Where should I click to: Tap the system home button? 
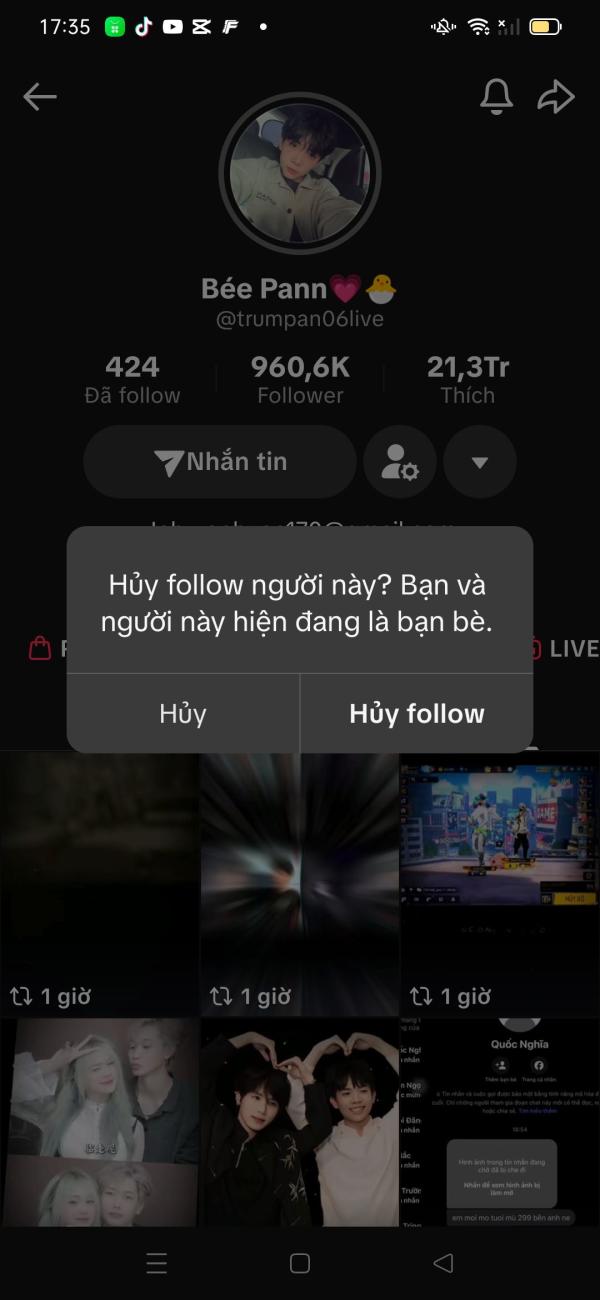[x=300, y=1263]
